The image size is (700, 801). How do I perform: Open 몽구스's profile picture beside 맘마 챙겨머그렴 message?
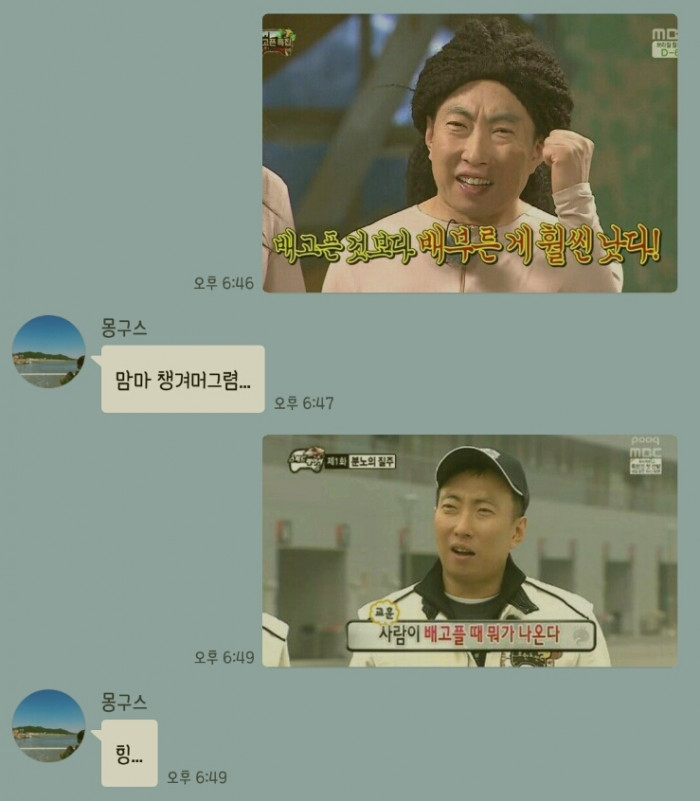coord(48,351)
